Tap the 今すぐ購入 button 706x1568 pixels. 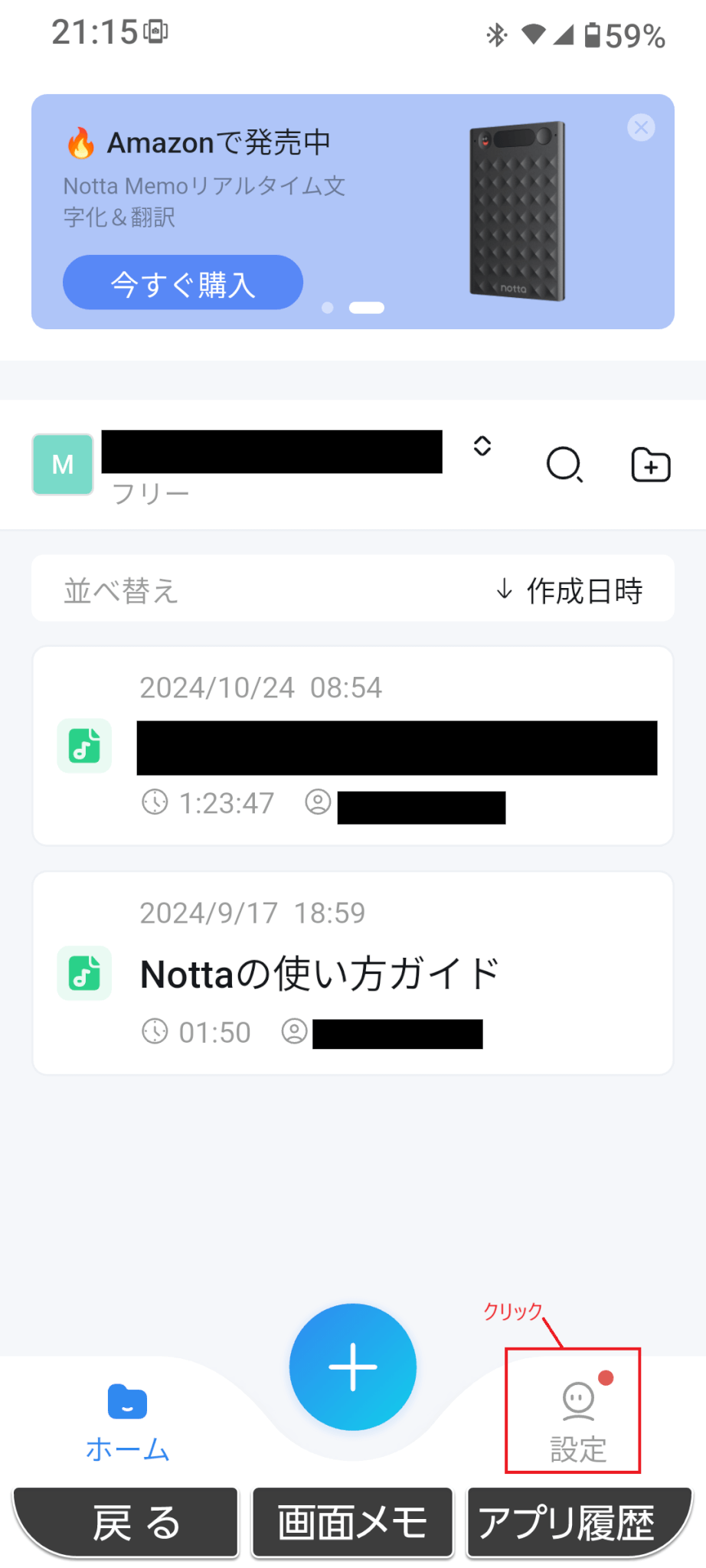point(182,283)
